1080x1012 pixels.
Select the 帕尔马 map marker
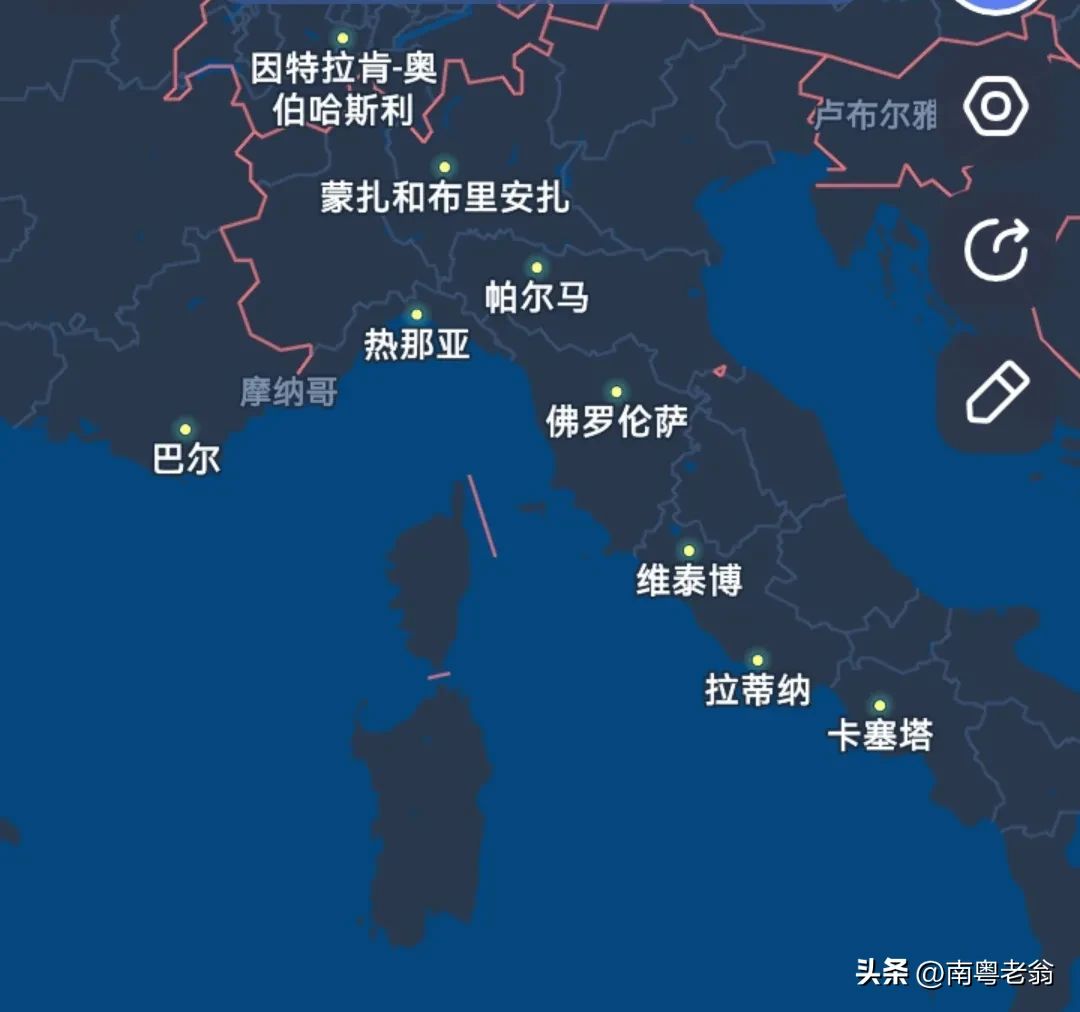click(537, 267)
